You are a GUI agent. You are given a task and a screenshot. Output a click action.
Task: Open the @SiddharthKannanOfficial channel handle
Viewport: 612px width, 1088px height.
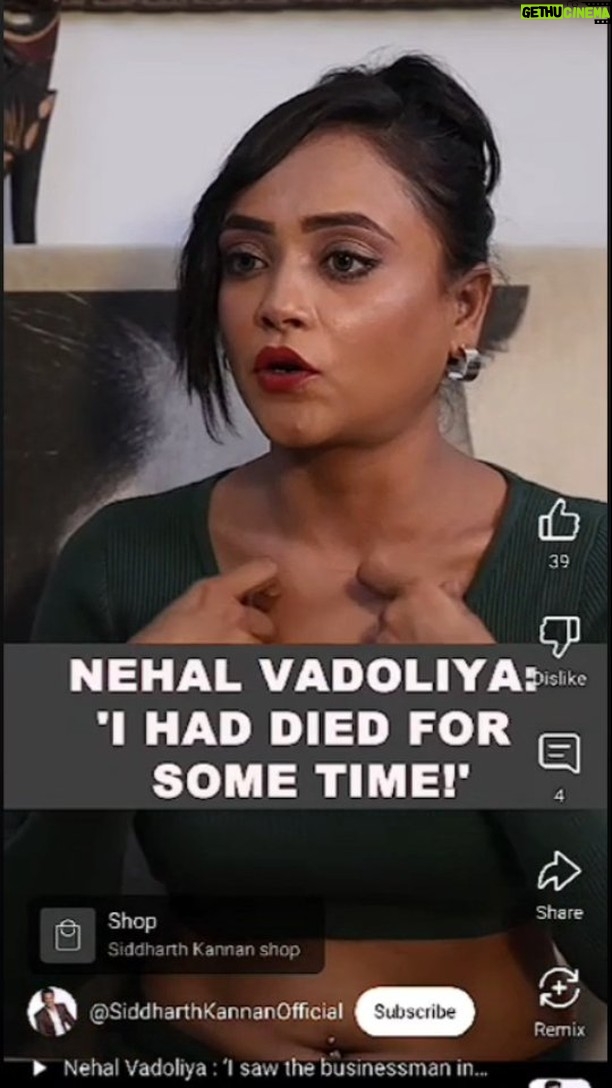216,1012
